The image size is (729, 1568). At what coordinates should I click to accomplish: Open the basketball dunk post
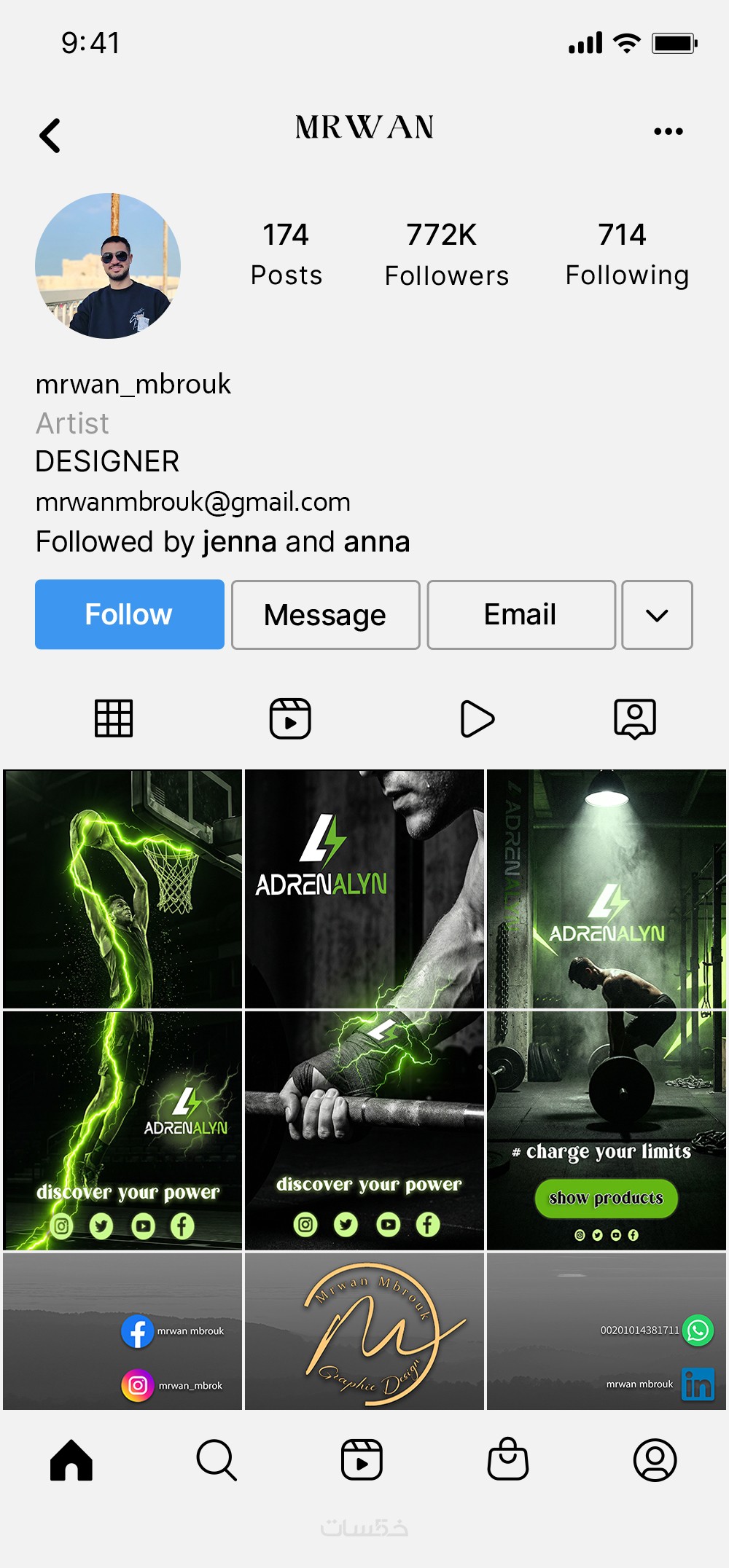pos(122,889)
